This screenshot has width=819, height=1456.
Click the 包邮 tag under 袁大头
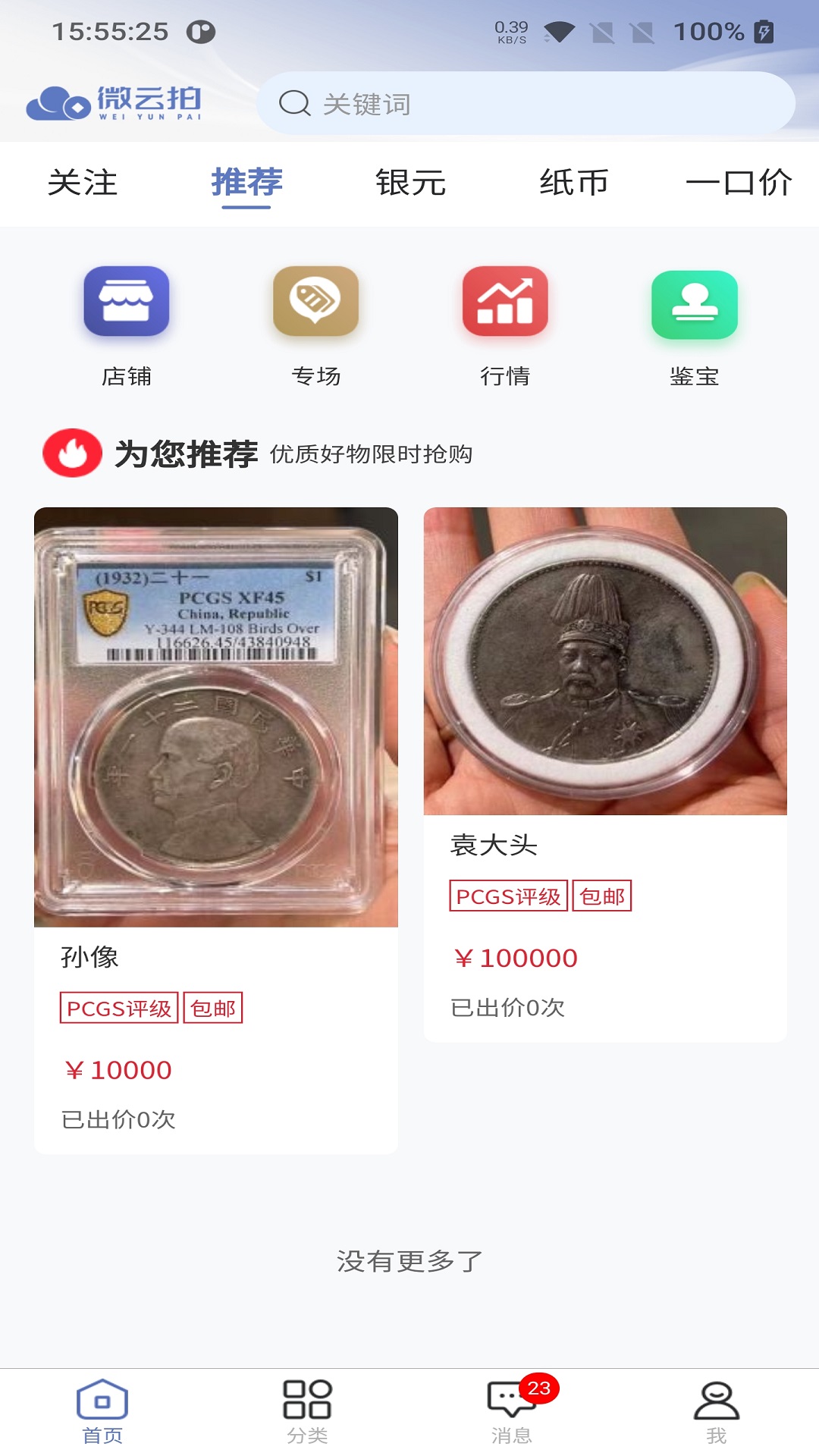604,896
